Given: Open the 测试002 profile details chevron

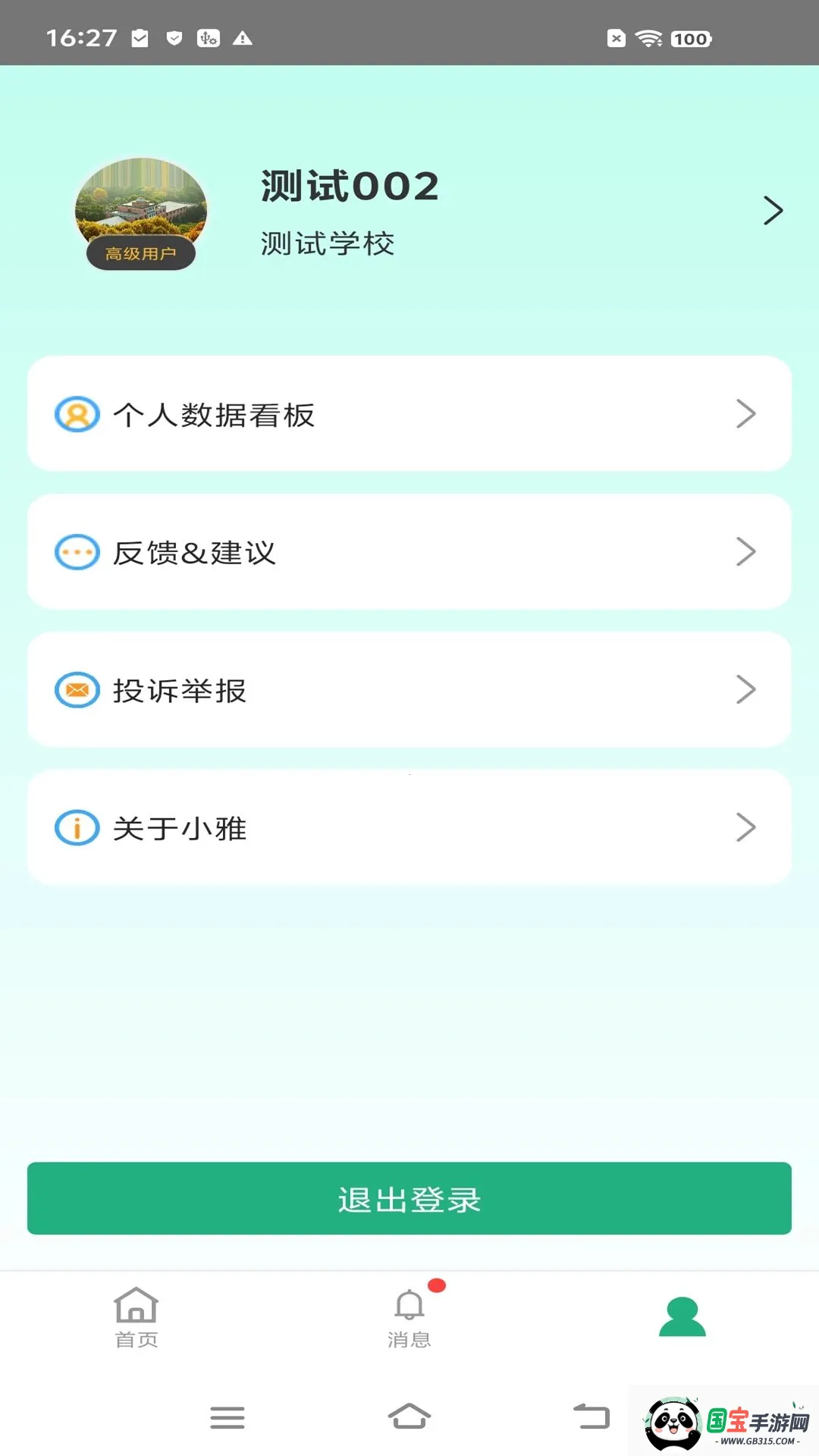Looking at the screenshot, I should pos(773,211).
